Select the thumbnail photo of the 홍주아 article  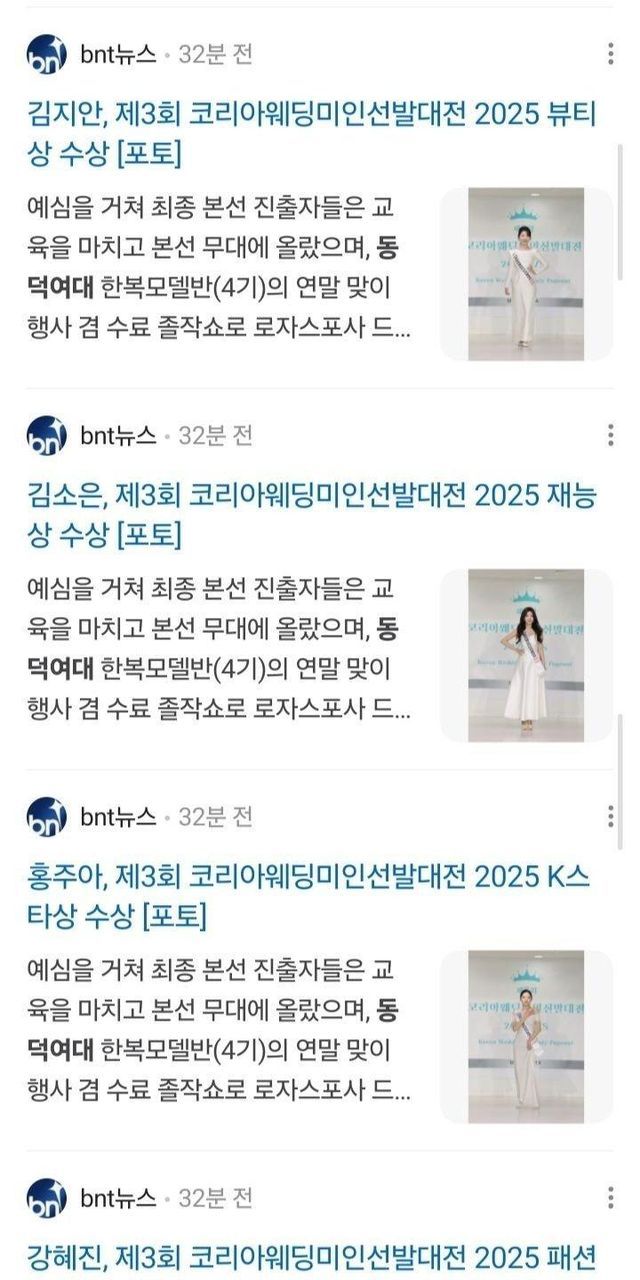click(526, 1036)
